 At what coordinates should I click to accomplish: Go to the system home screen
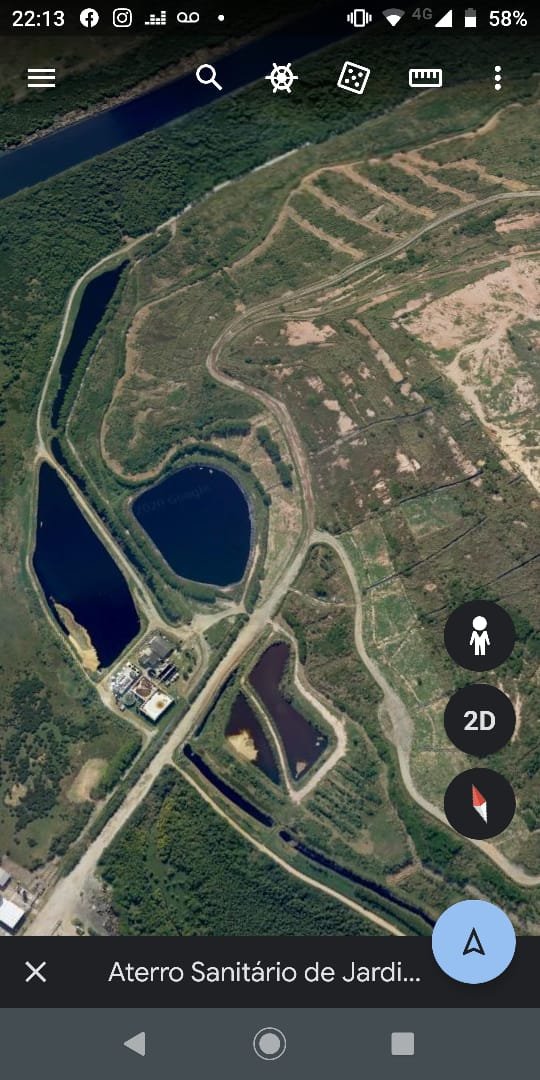tap(269, 1044)
